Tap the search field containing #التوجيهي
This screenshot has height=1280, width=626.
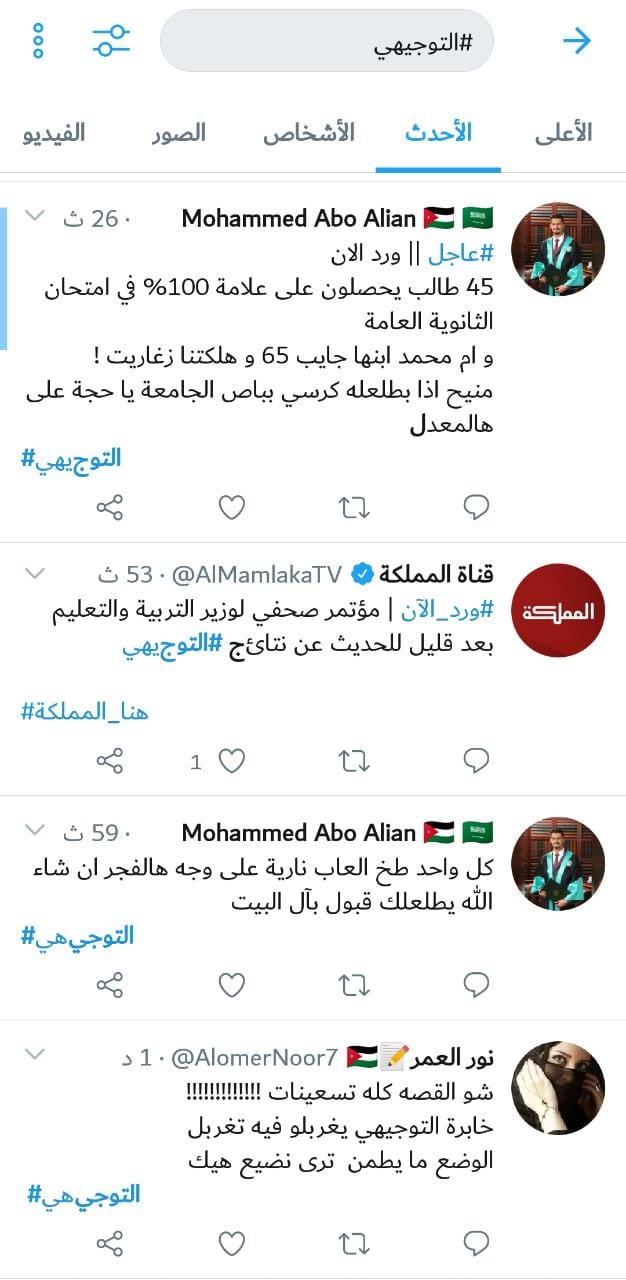[326, 42]
